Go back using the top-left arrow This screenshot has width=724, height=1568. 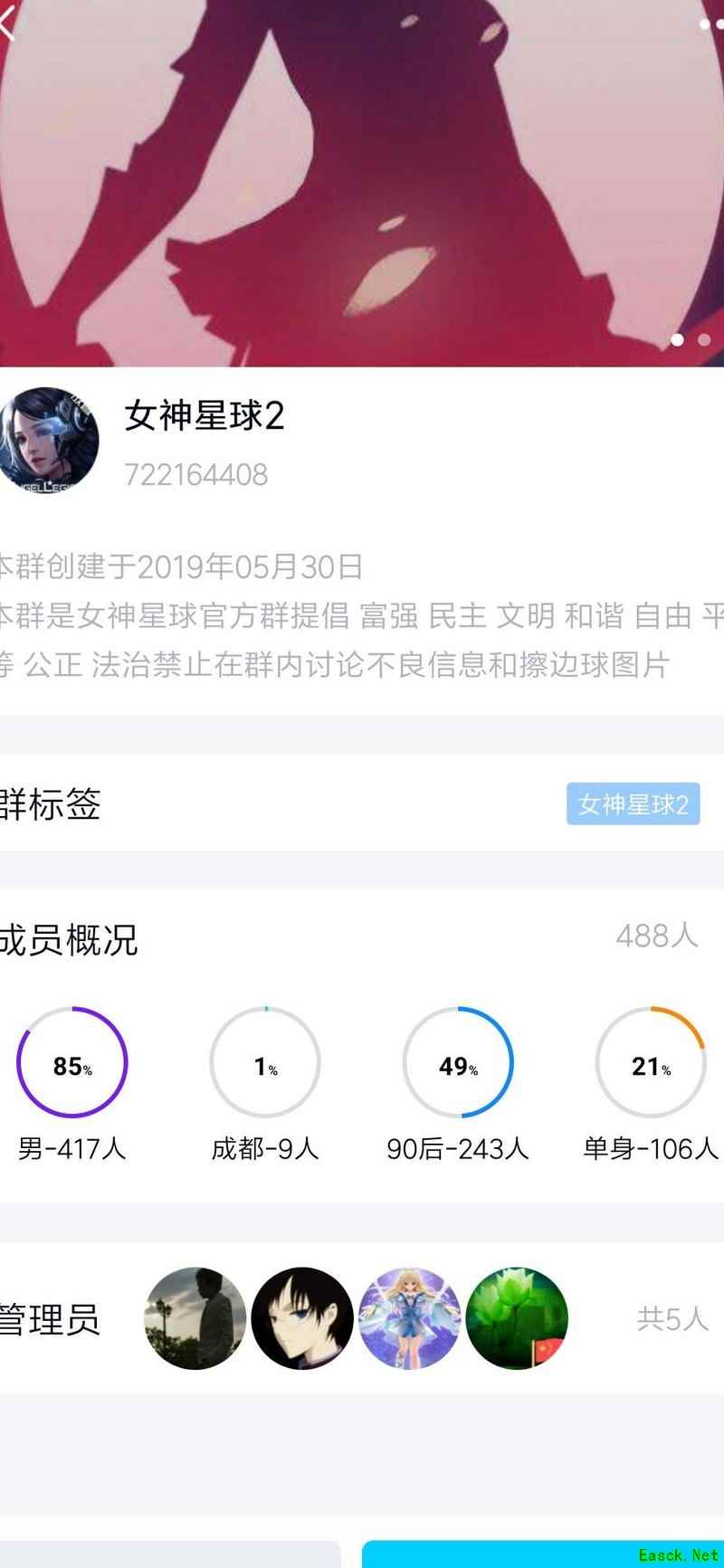(9, 24)
